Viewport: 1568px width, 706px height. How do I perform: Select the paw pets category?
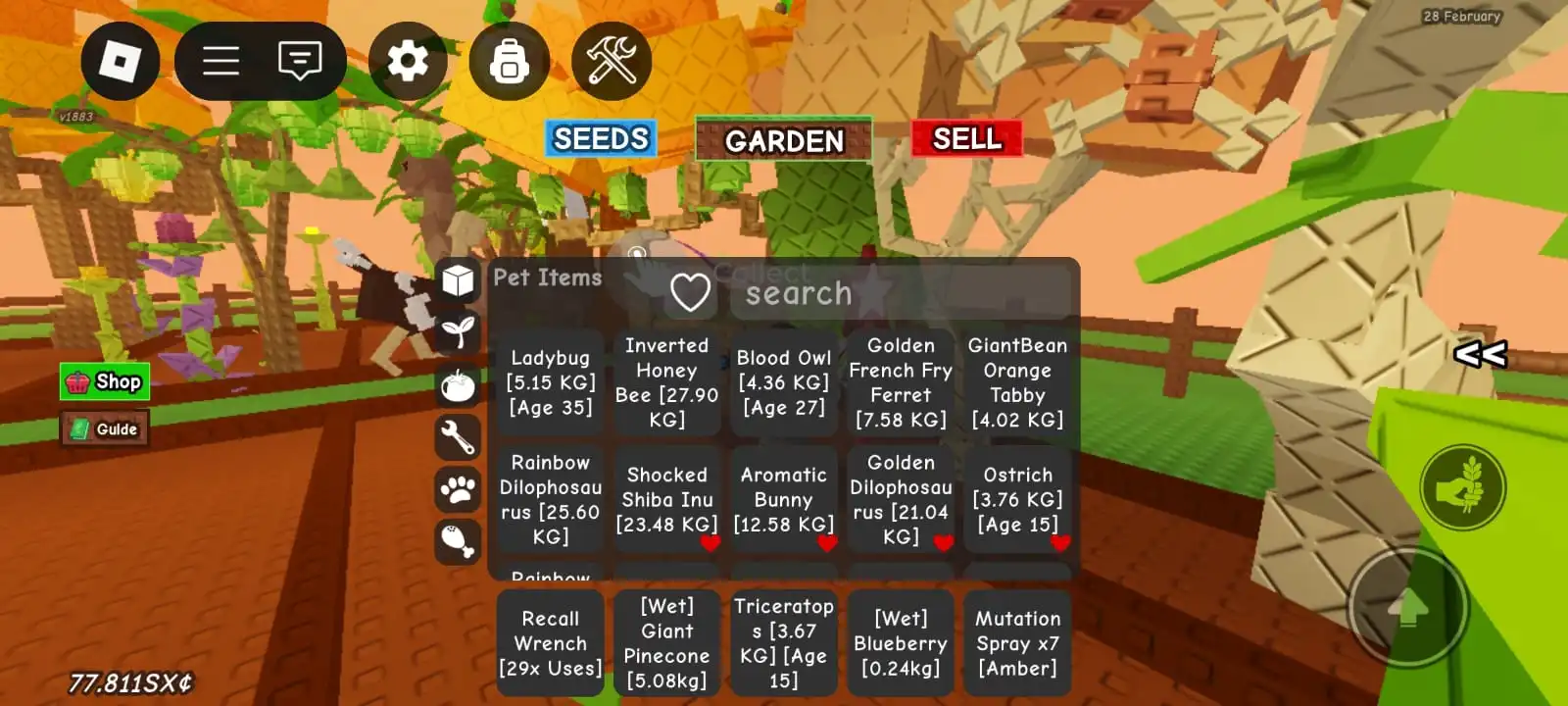(458, 488)
